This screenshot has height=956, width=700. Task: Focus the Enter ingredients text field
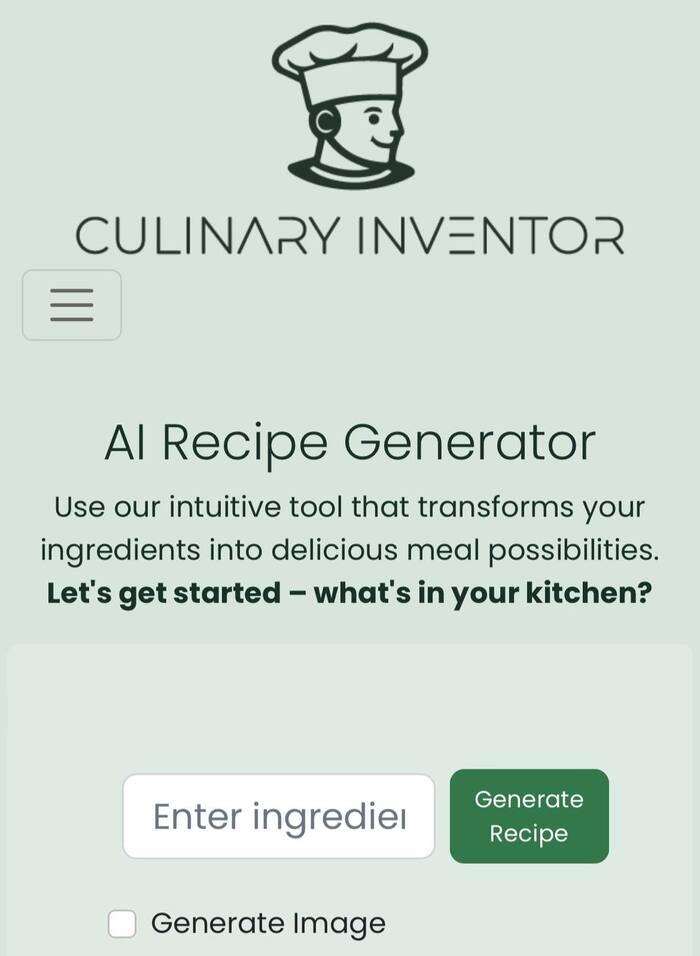(x=279, y=816)
